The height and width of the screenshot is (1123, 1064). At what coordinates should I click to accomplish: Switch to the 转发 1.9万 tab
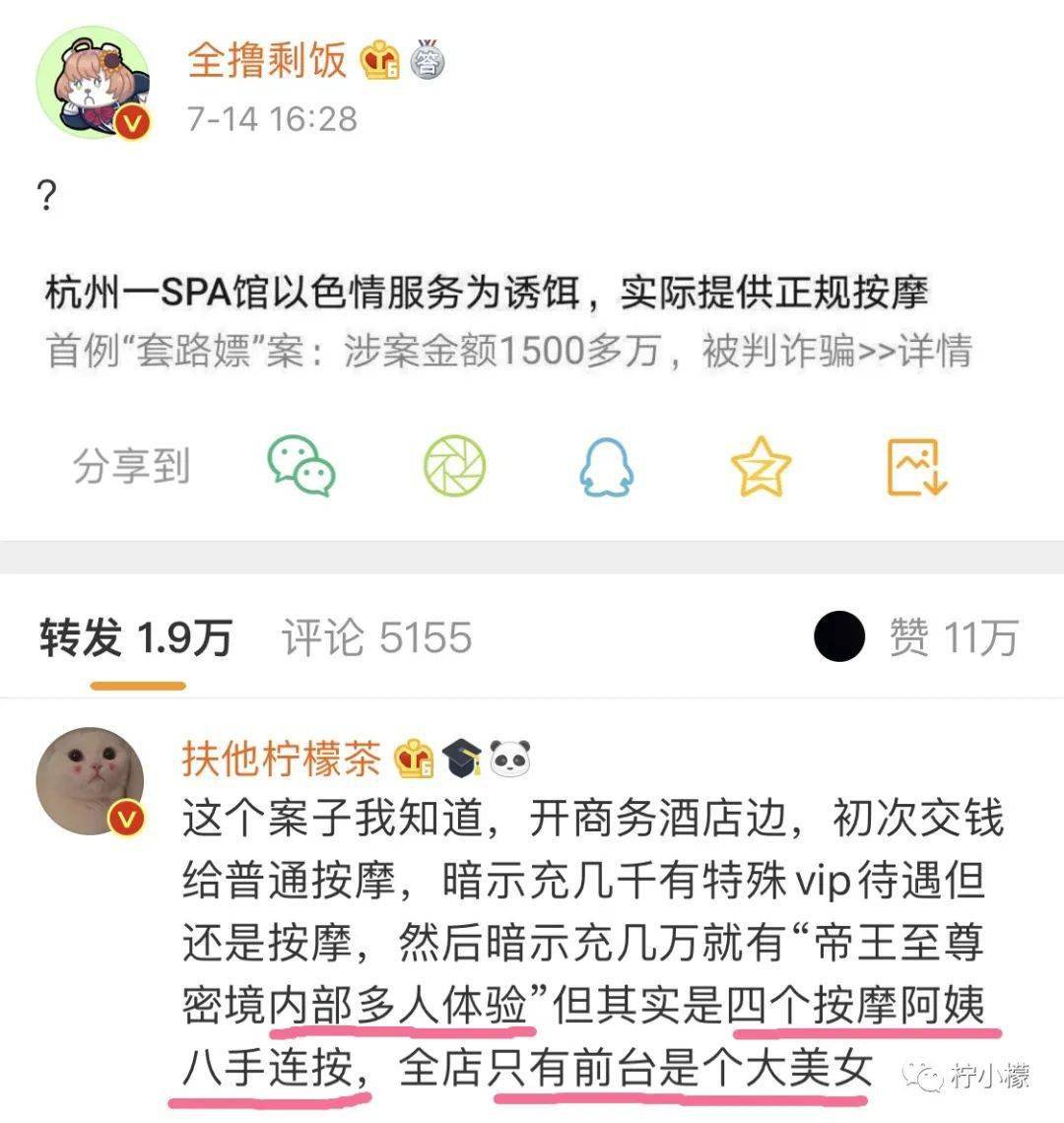(x=136, y=638)
